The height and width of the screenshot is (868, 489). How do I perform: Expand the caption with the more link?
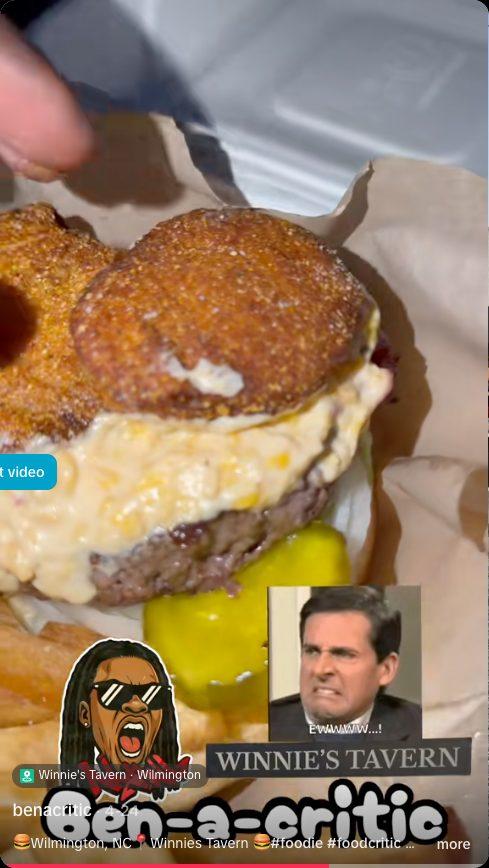[453, 844]
